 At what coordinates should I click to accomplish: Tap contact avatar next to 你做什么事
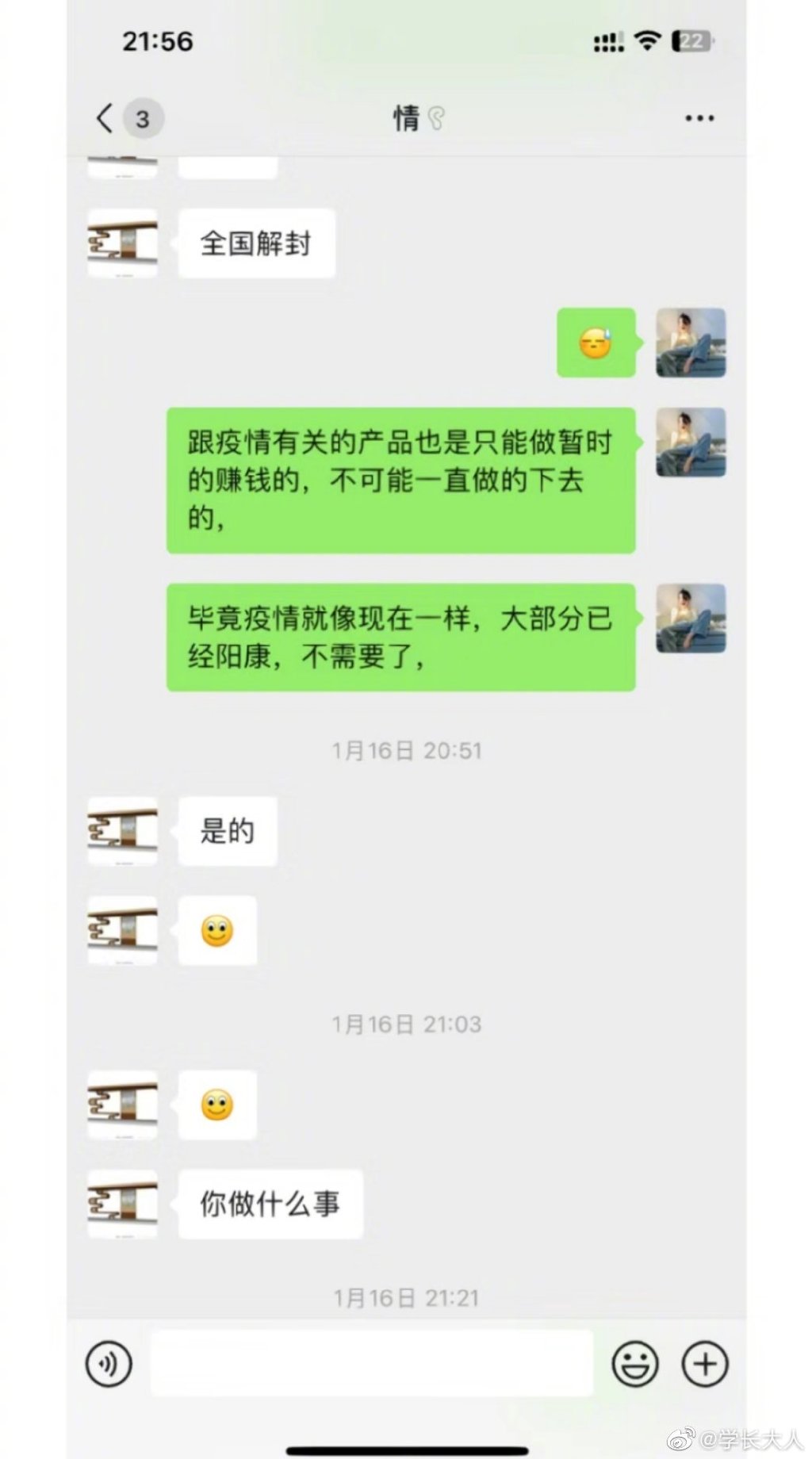[122, 1204]
